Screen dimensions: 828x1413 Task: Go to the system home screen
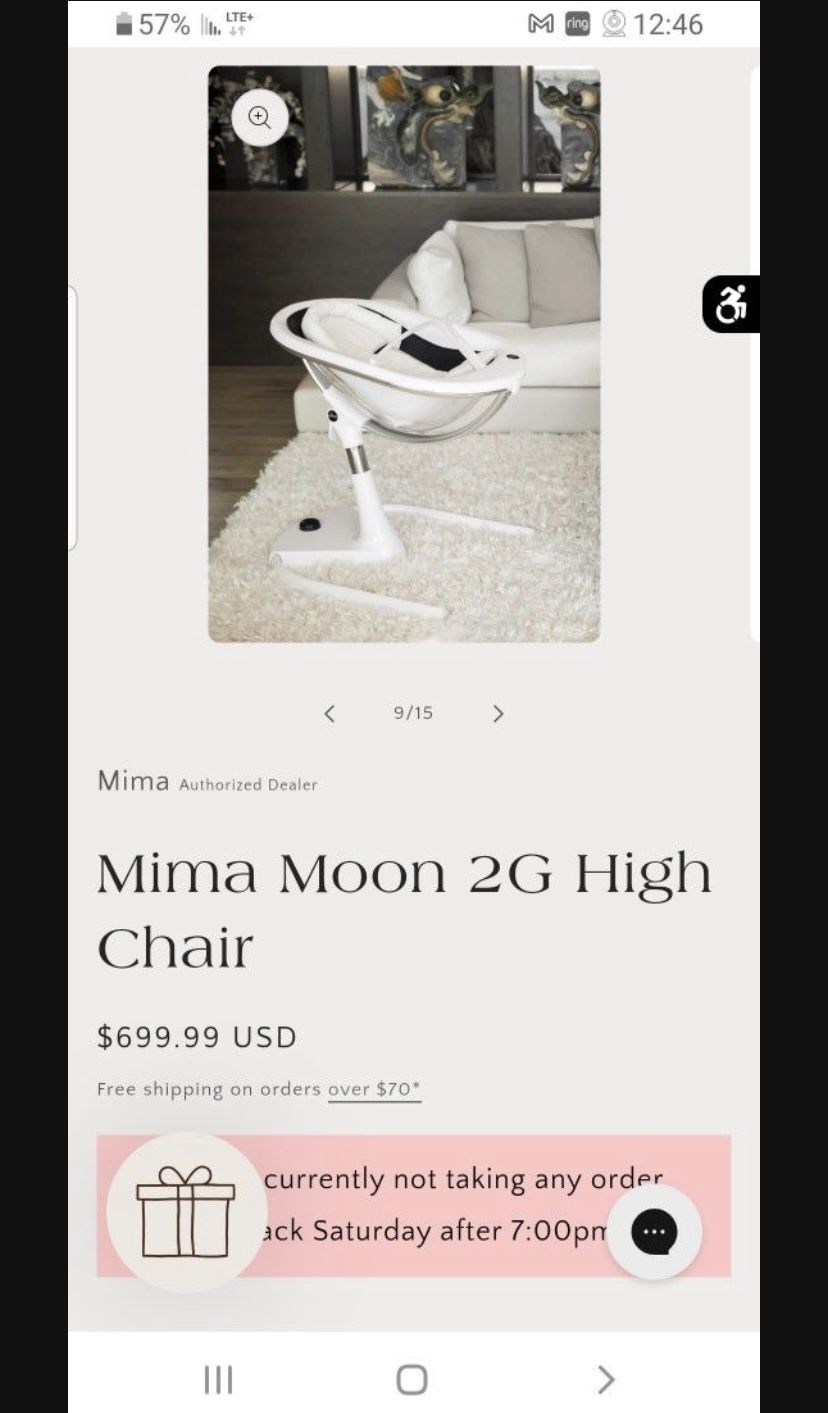(412, 1380)
